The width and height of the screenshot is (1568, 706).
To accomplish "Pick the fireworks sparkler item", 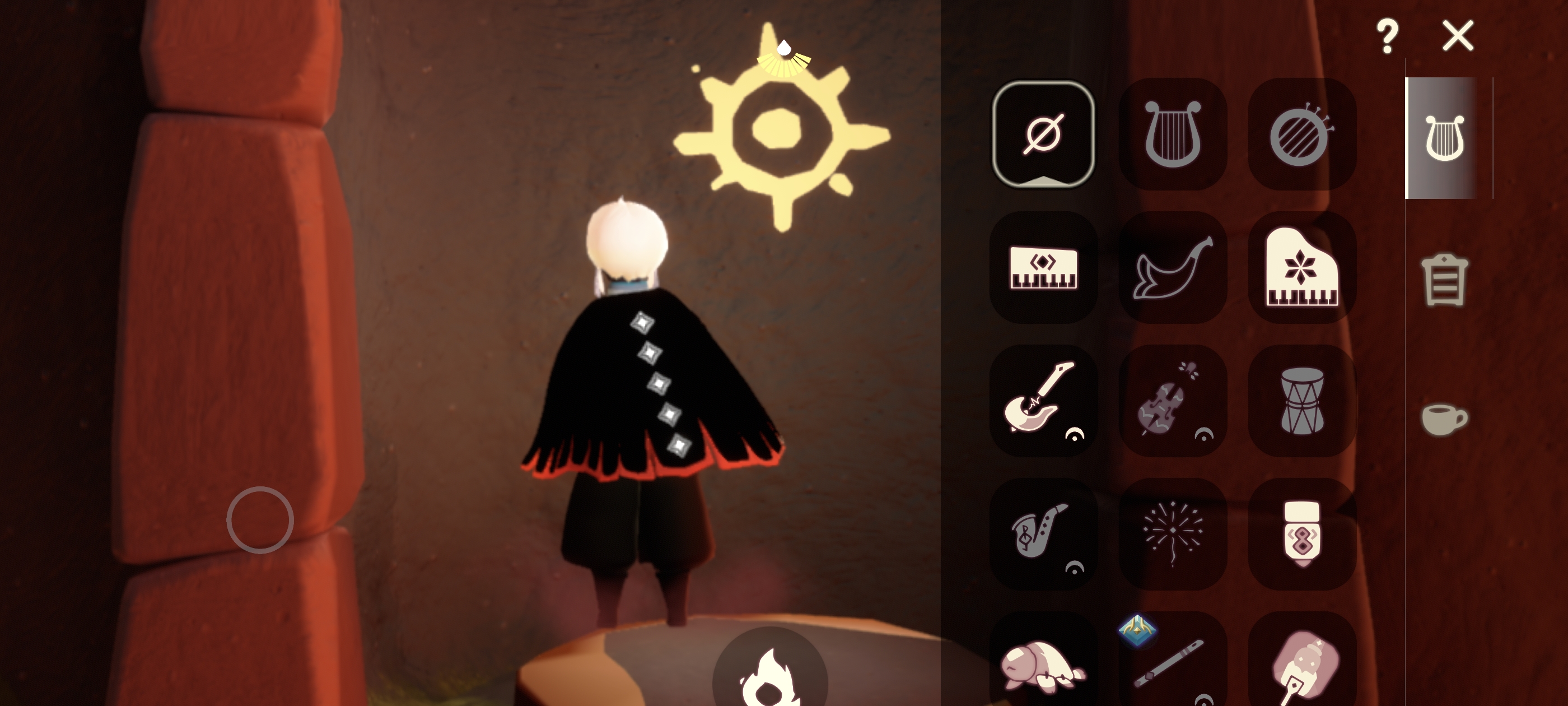I will pos(1172,532).
